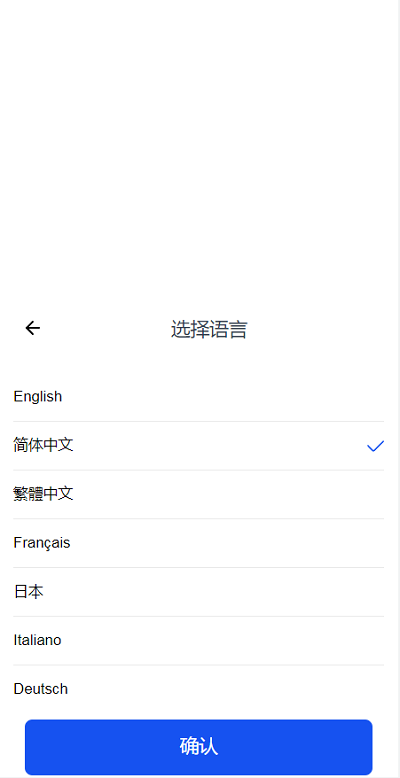Go back using the arrow icon
This screenshot has width=400, height=778.
(x=33, y=328)
